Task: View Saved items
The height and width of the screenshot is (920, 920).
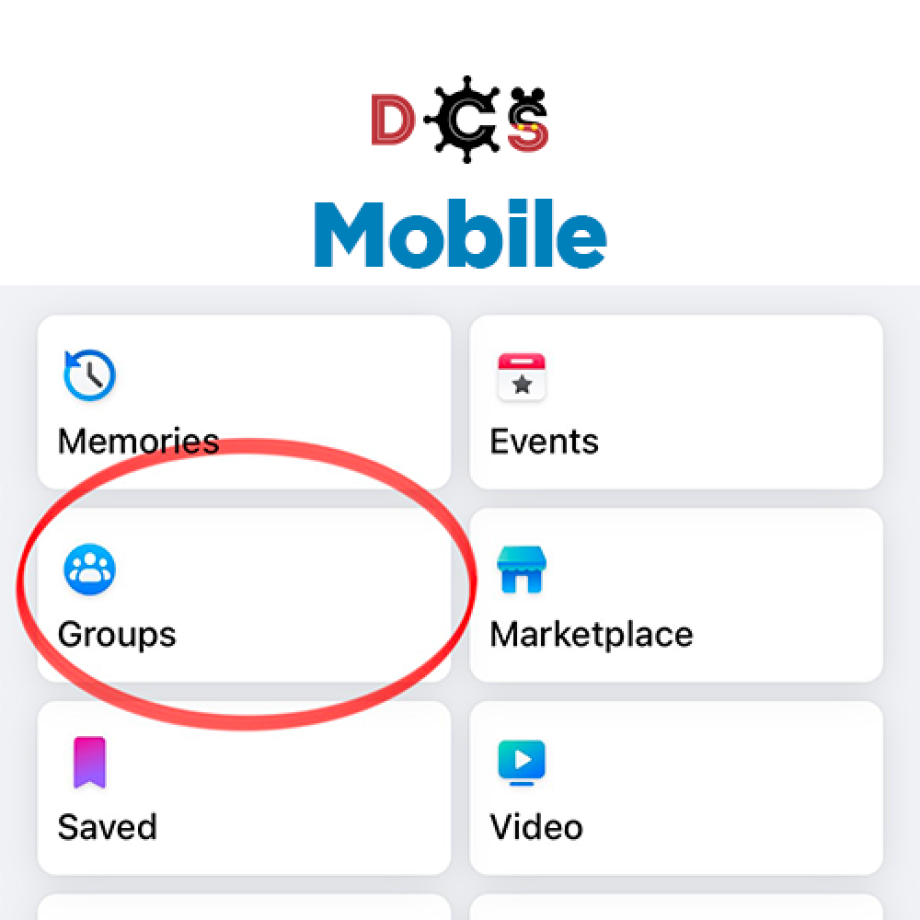Action: click(243, 788)
